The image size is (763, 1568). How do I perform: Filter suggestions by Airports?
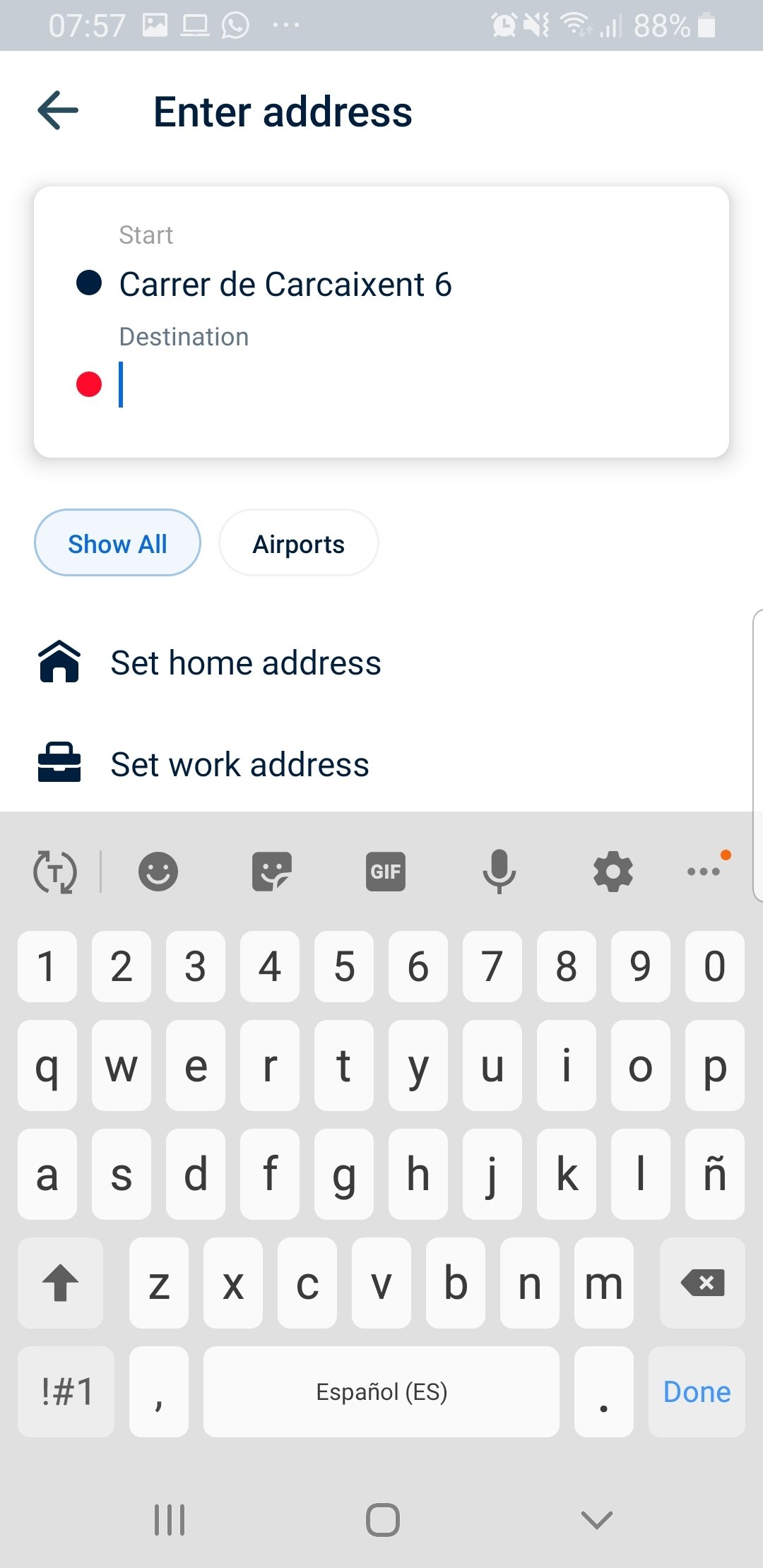(298, 543)
